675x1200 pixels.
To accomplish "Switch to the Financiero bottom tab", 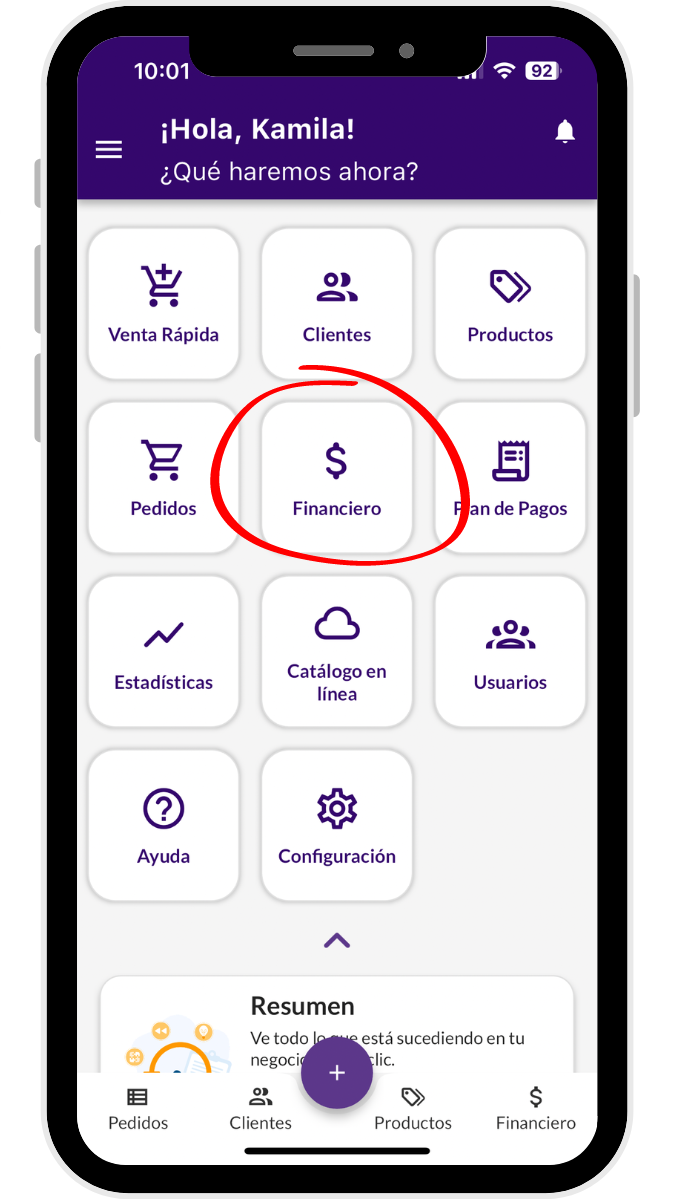I will coord(536,1109).
